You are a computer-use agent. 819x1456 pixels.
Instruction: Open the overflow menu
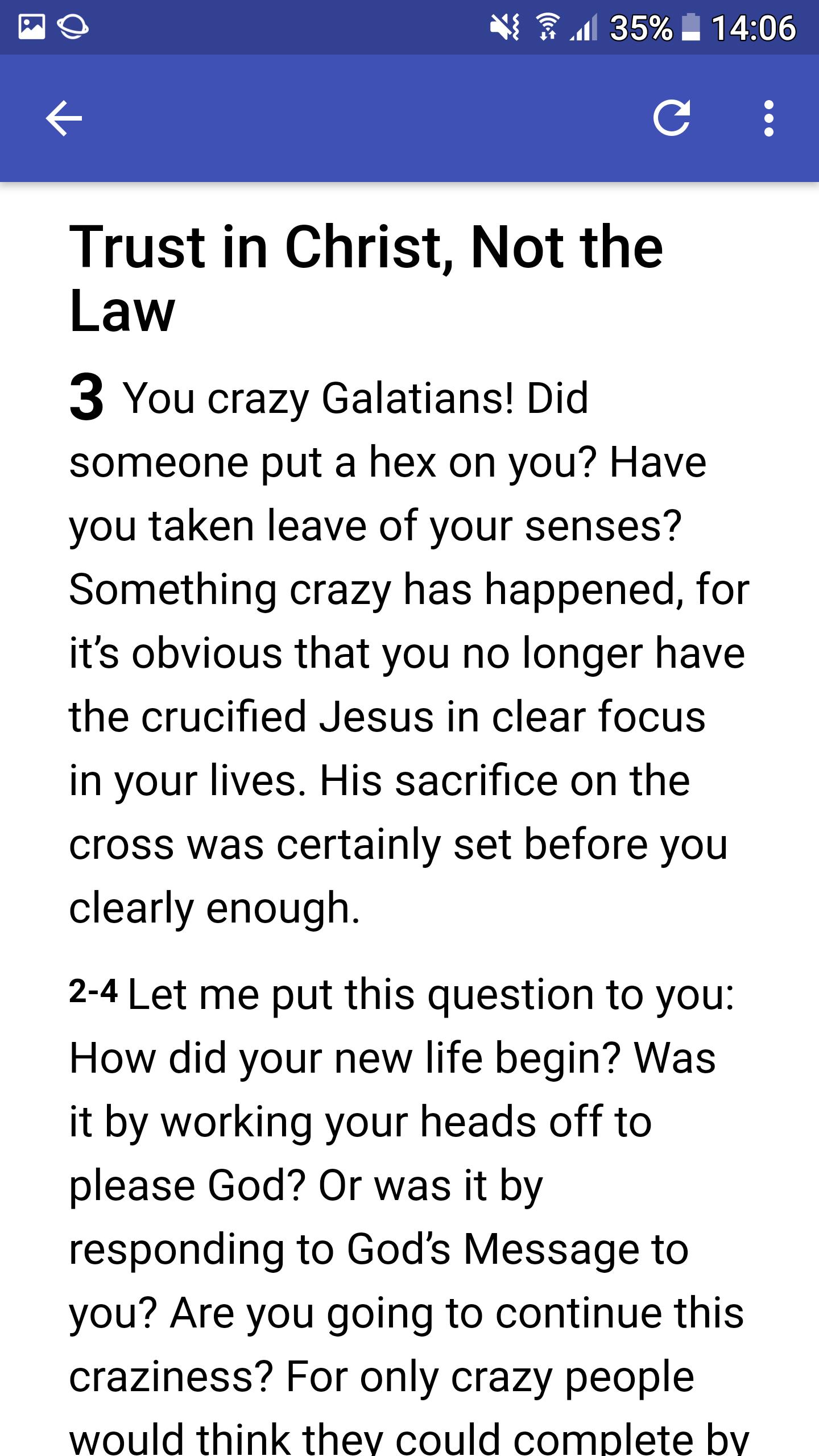(x=768, y=118)
